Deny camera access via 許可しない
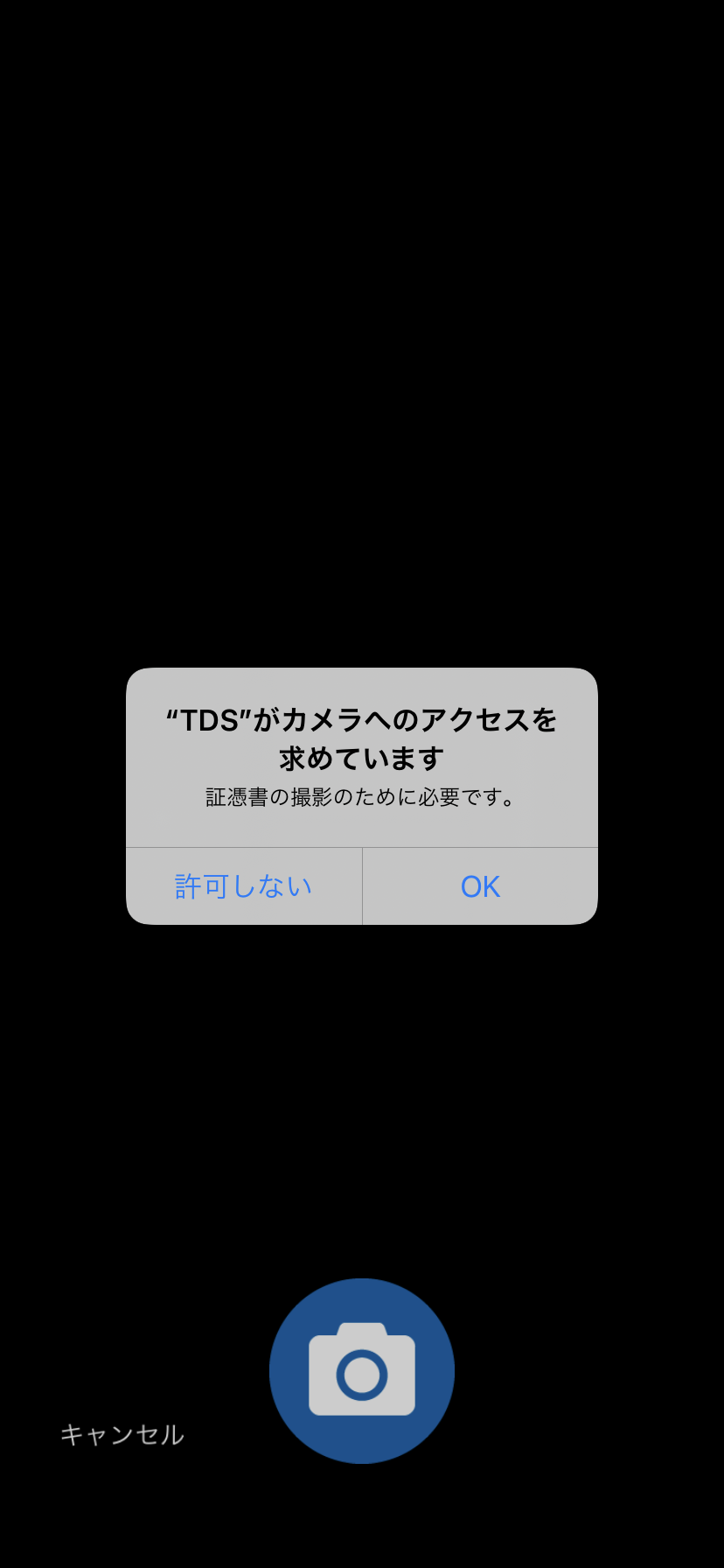 pos(244,886)
